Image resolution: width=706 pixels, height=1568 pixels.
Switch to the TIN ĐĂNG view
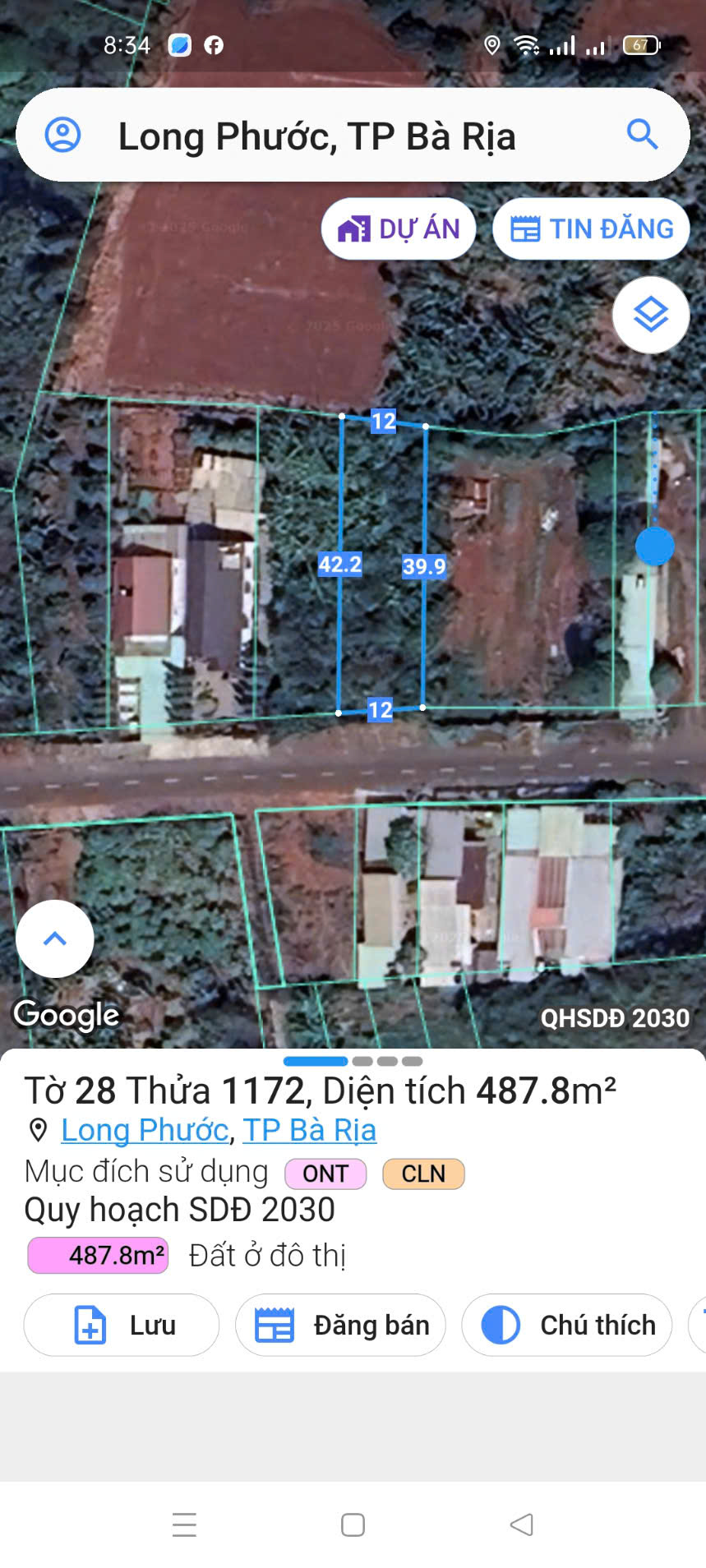pyautogui.click(x=591, y=228)
